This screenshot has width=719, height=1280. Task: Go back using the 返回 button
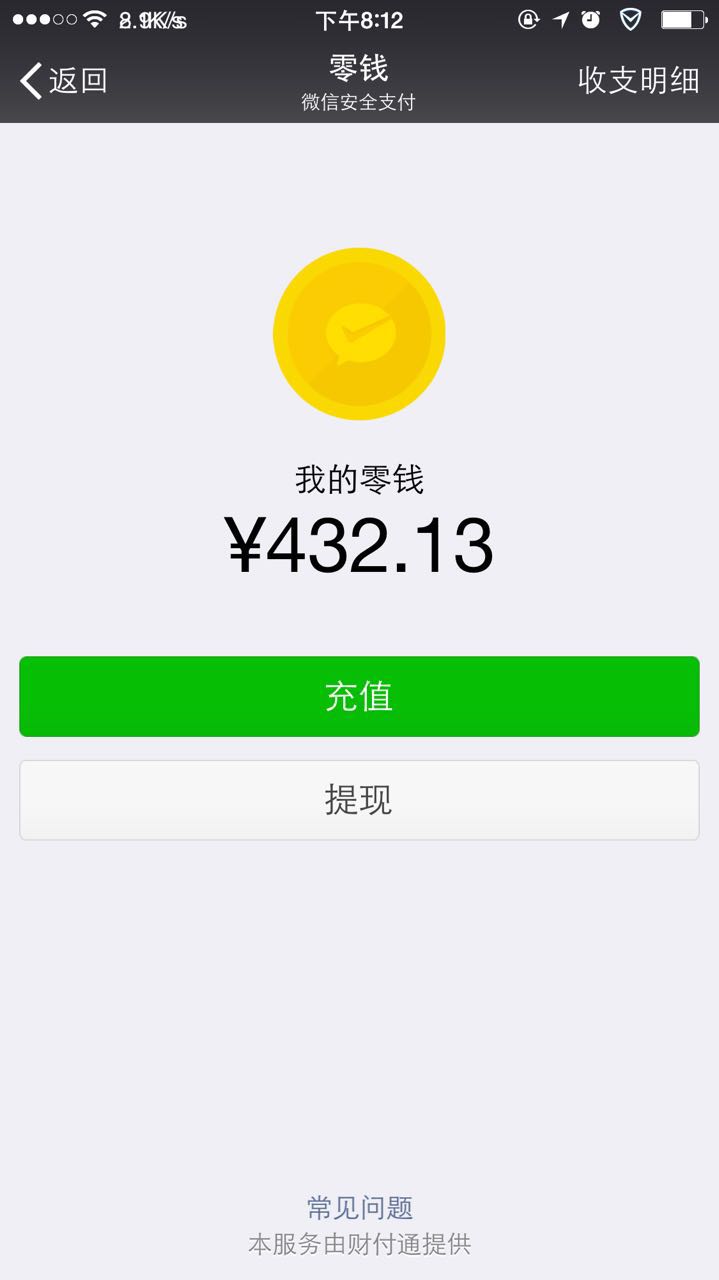(64, 80)
